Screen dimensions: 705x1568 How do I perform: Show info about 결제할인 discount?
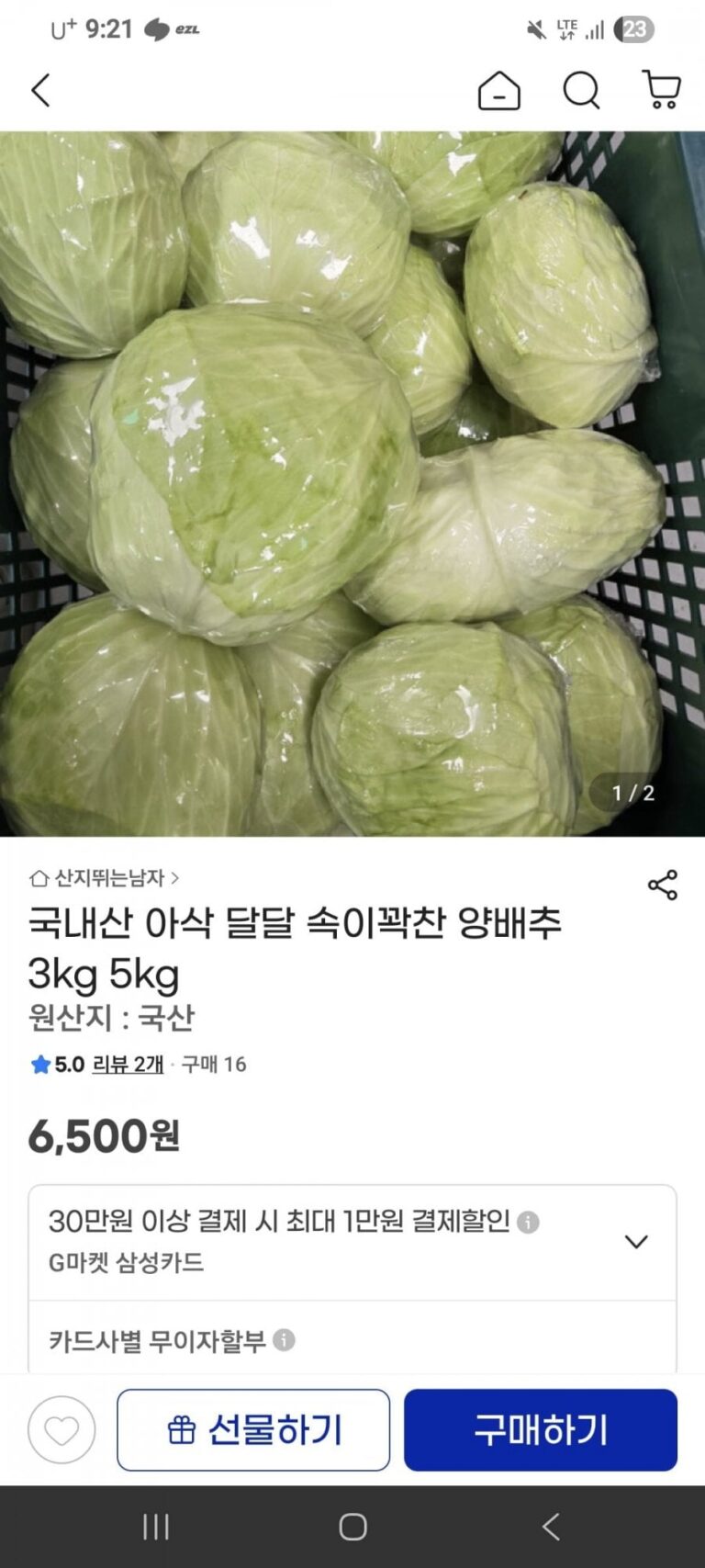528,1223
